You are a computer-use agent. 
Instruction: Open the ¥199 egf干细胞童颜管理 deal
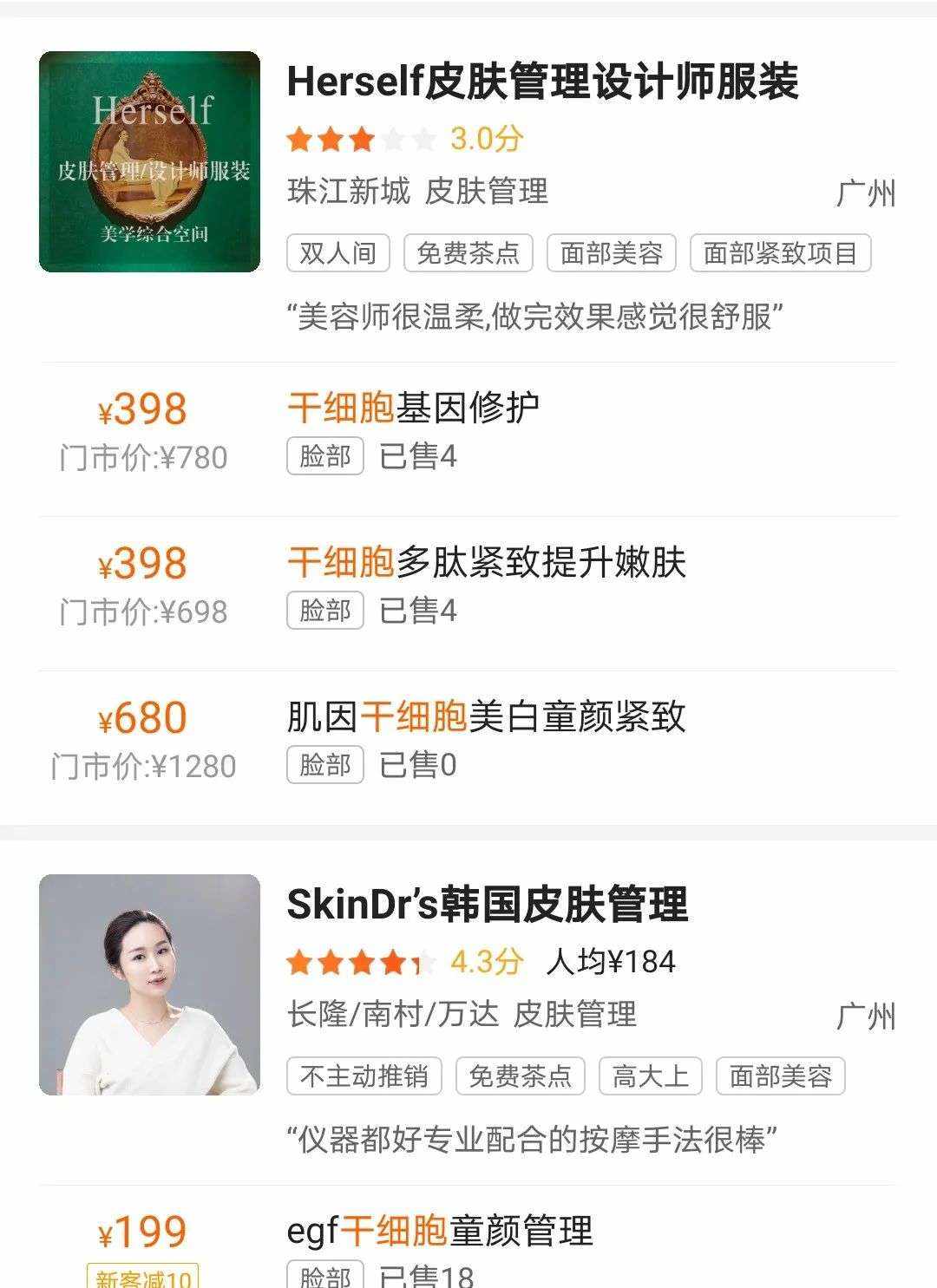point(468,1238)
